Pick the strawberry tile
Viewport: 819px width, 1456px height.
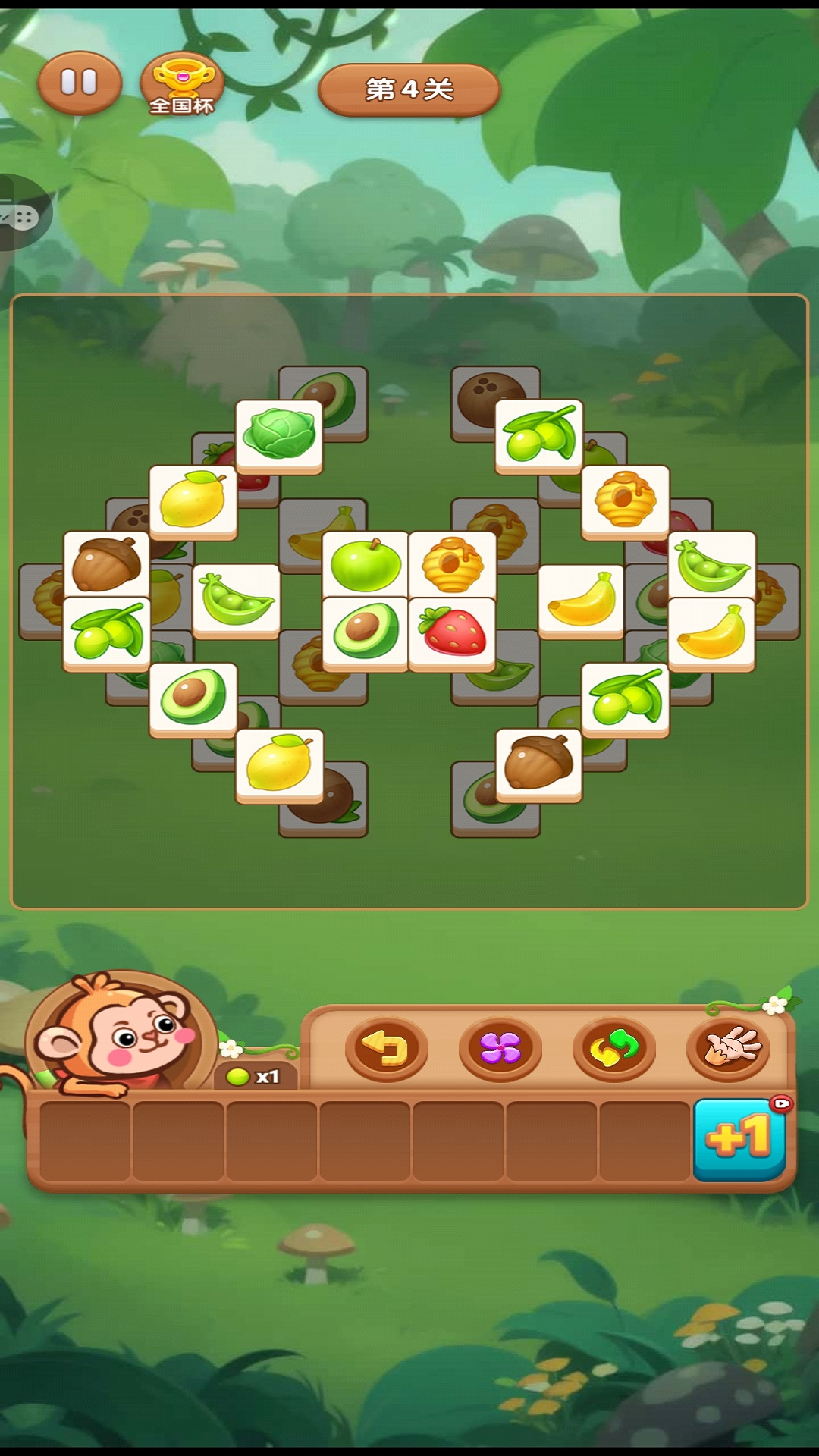pyautogui.click(x=453, y=632)
